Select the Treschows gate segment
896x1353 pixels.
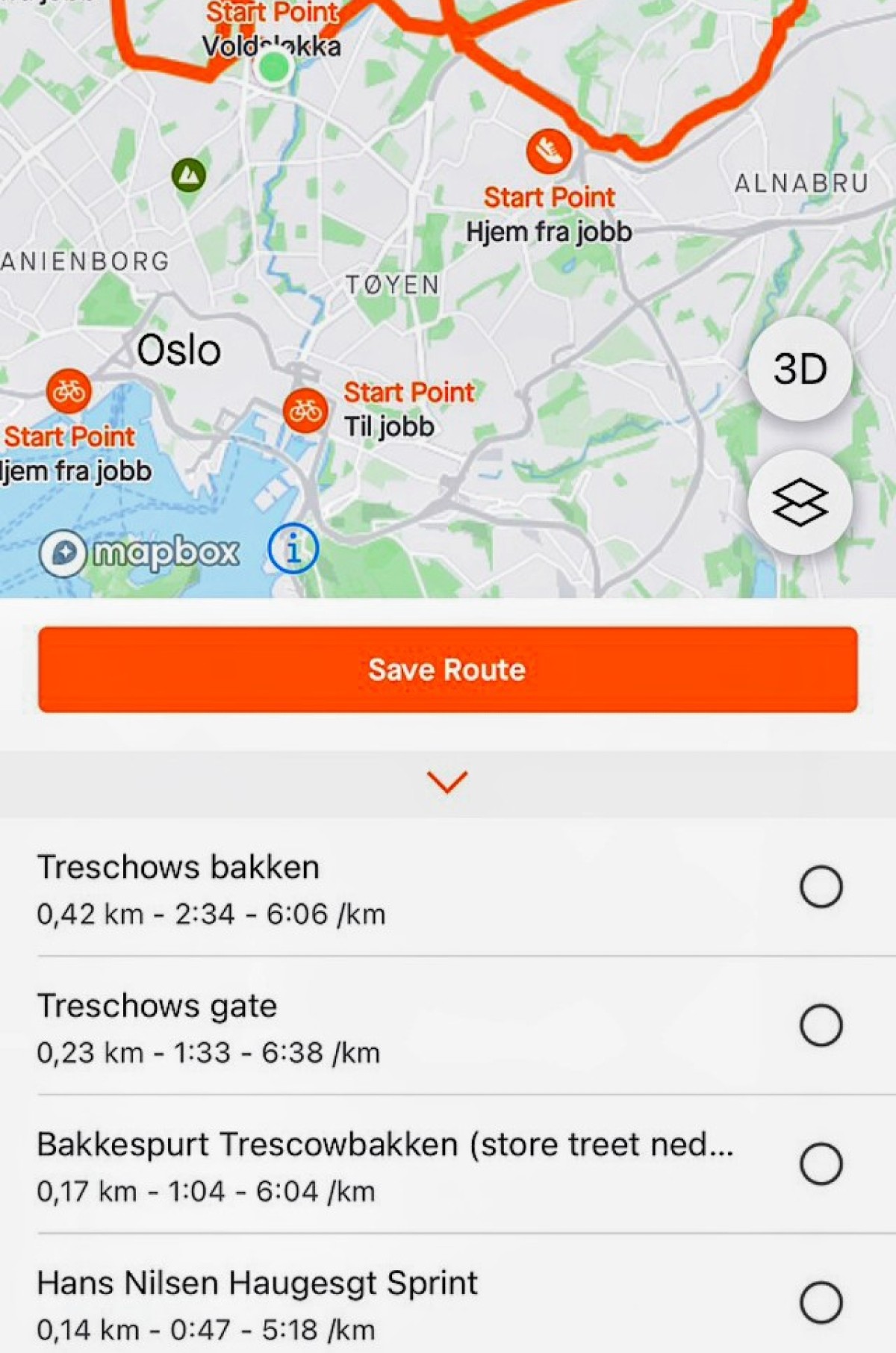click(821, 1025)
